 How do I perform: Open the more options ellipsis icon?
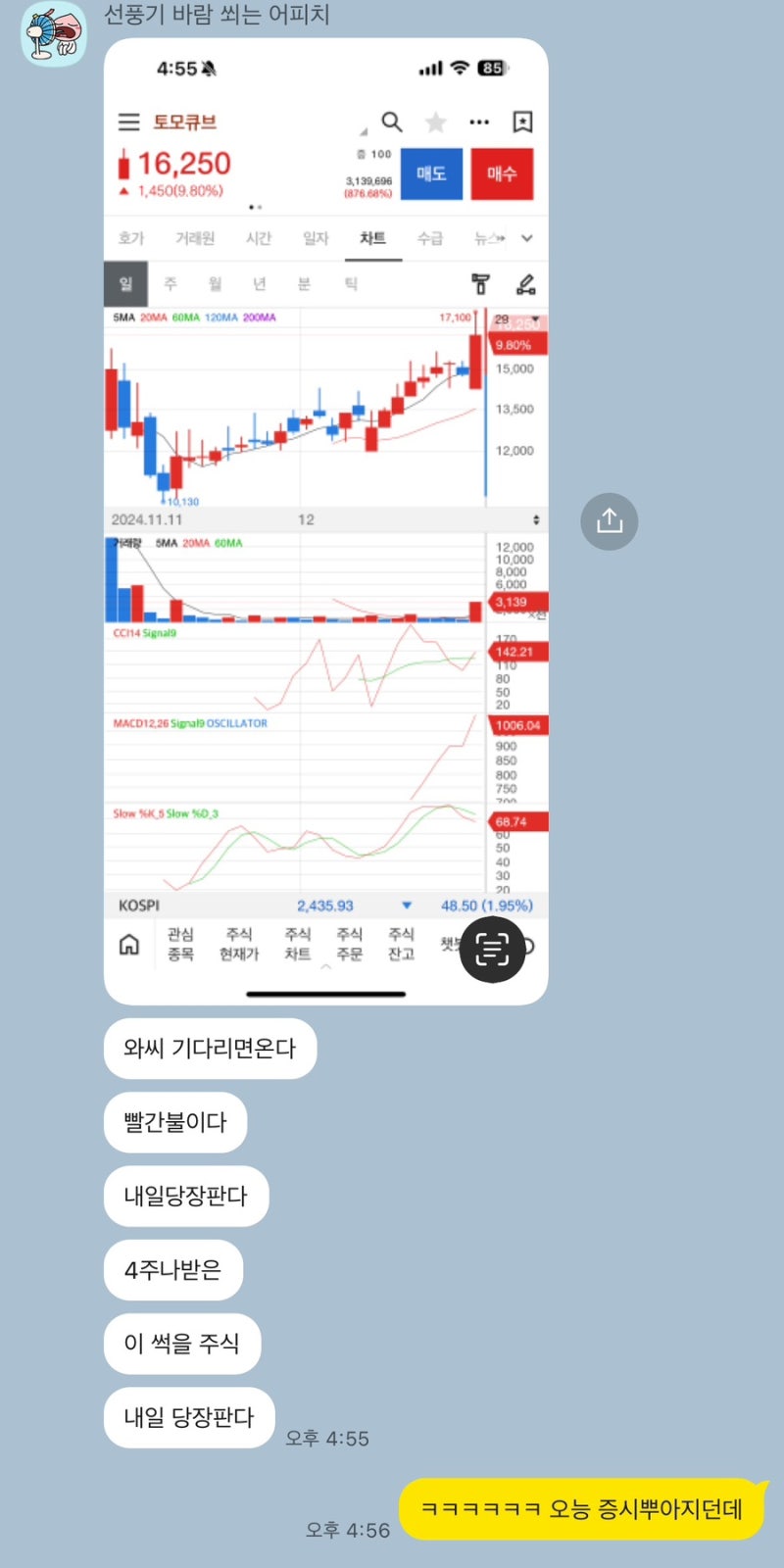pos(479,122)
